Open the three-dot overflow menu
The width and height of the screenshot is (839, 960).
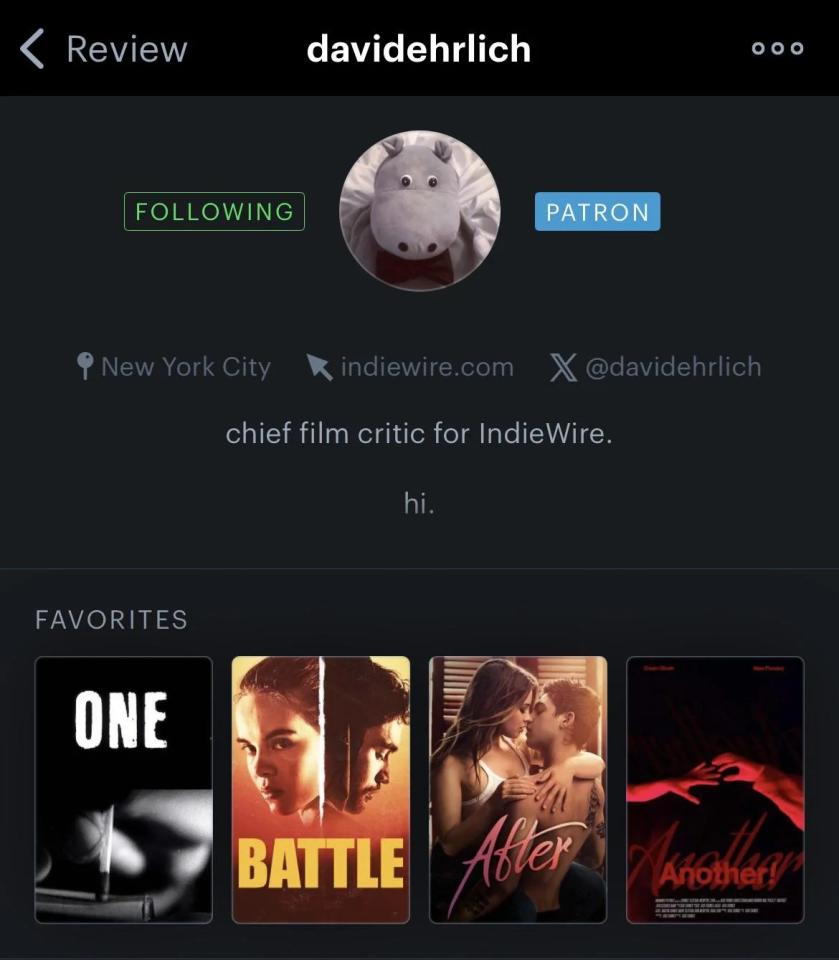(x=777, y=49)
